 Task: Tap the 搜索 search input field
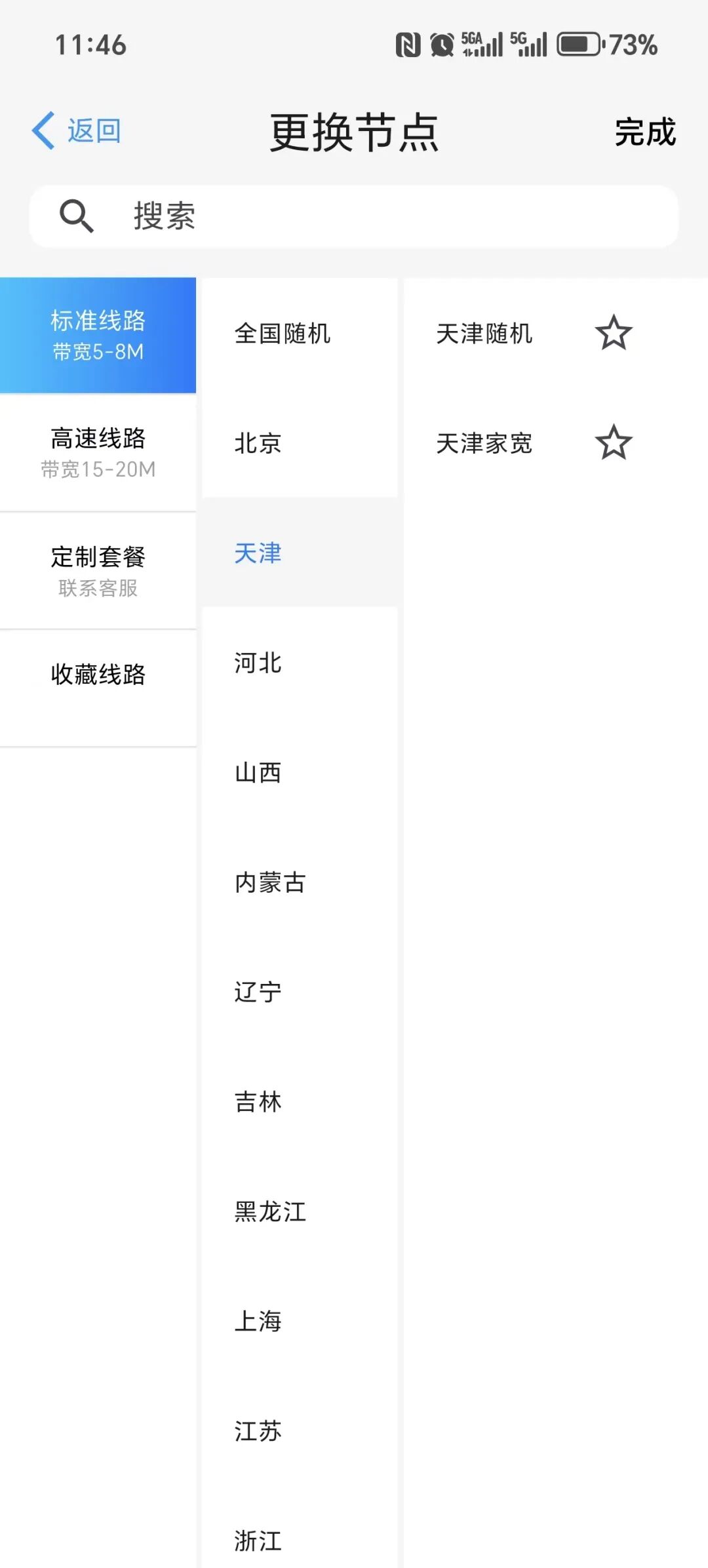[x=354, y=216]
